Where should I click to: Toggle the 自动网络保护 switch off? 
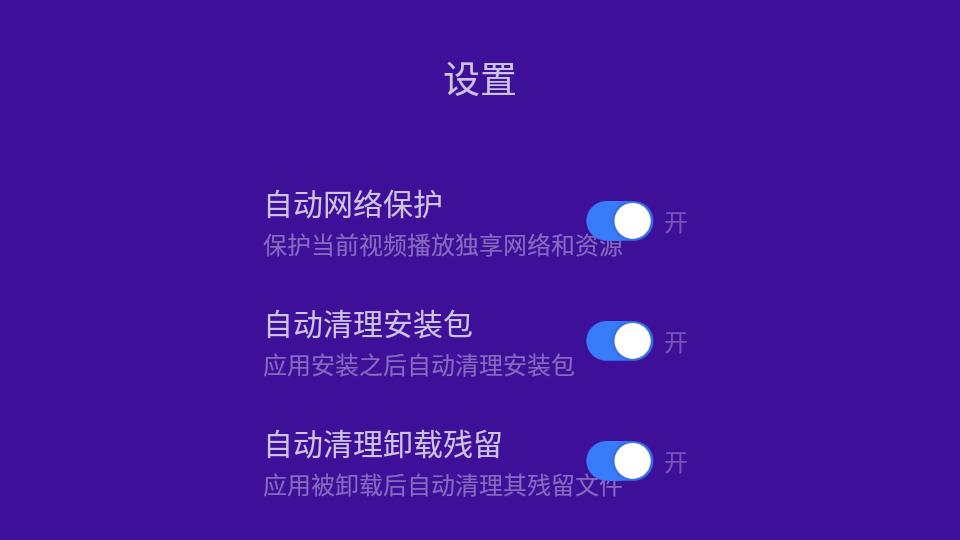619,221
